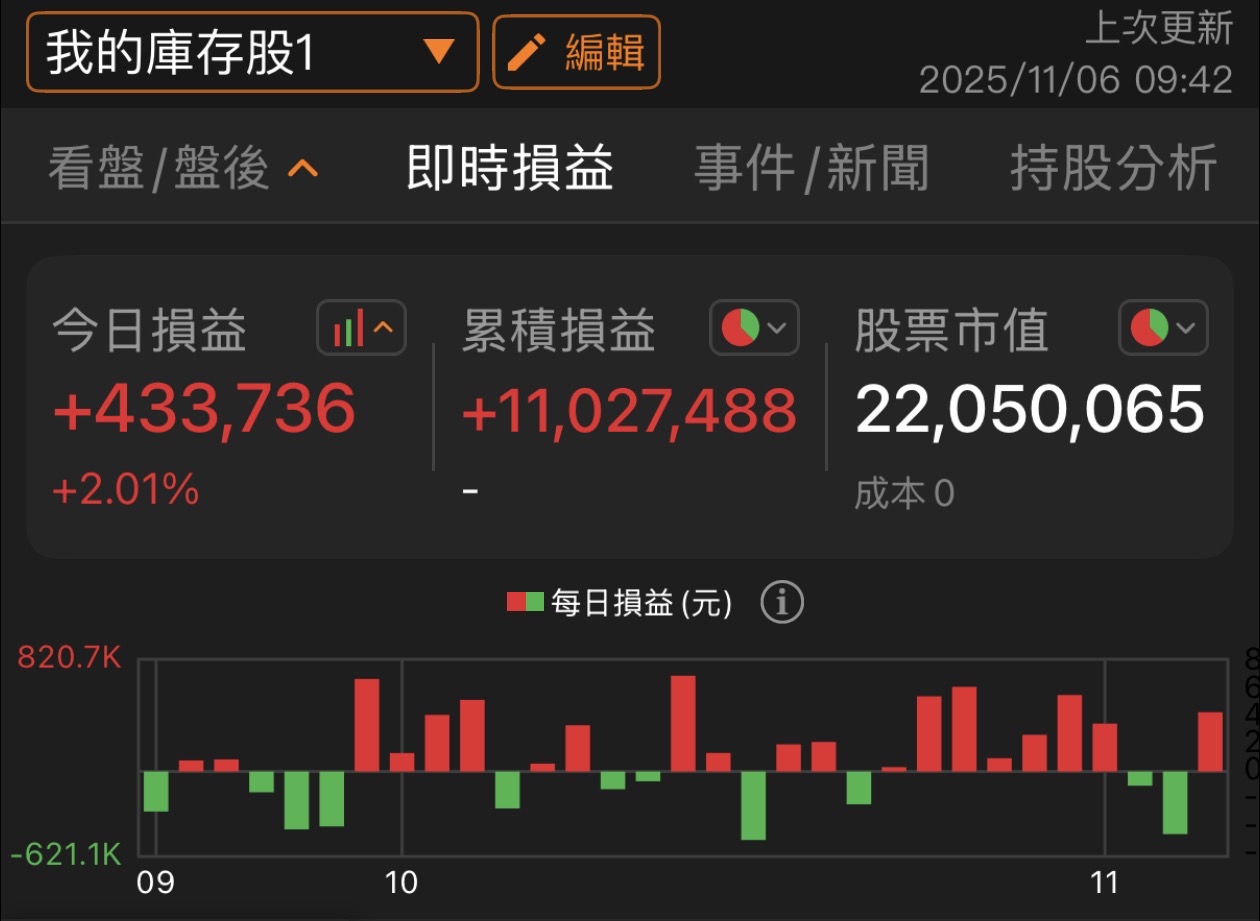1260x921 pixels.
Task: Collapse the 今日損益 bar chart toggle
Action: [362, 327]
